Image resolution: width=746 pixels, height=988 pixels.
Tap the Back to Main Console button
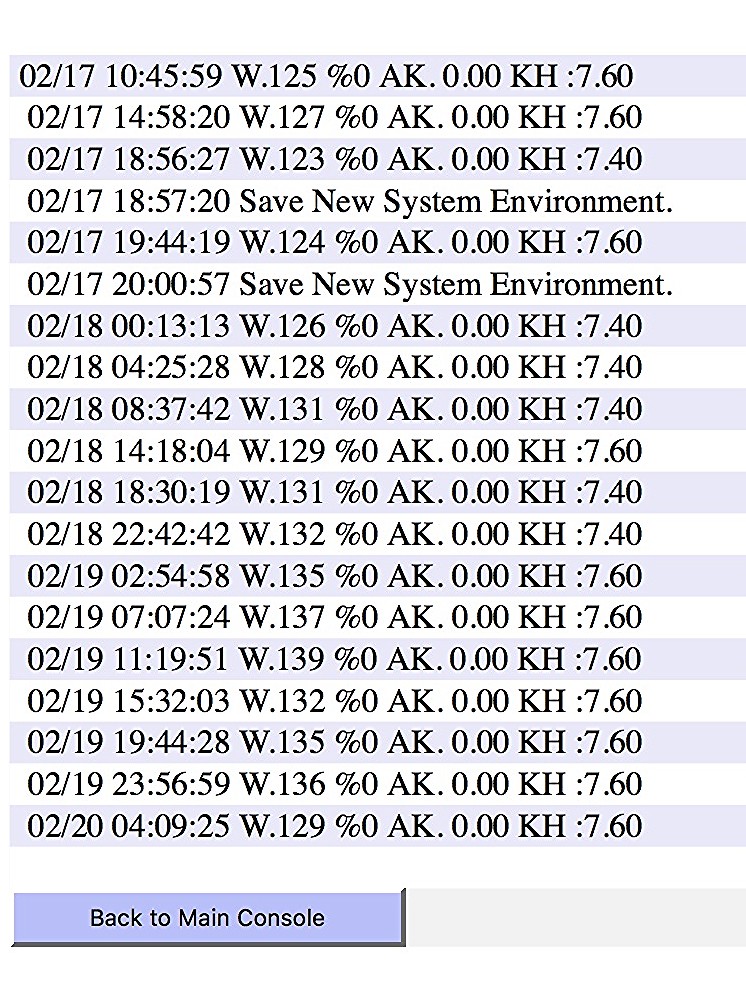208,917
